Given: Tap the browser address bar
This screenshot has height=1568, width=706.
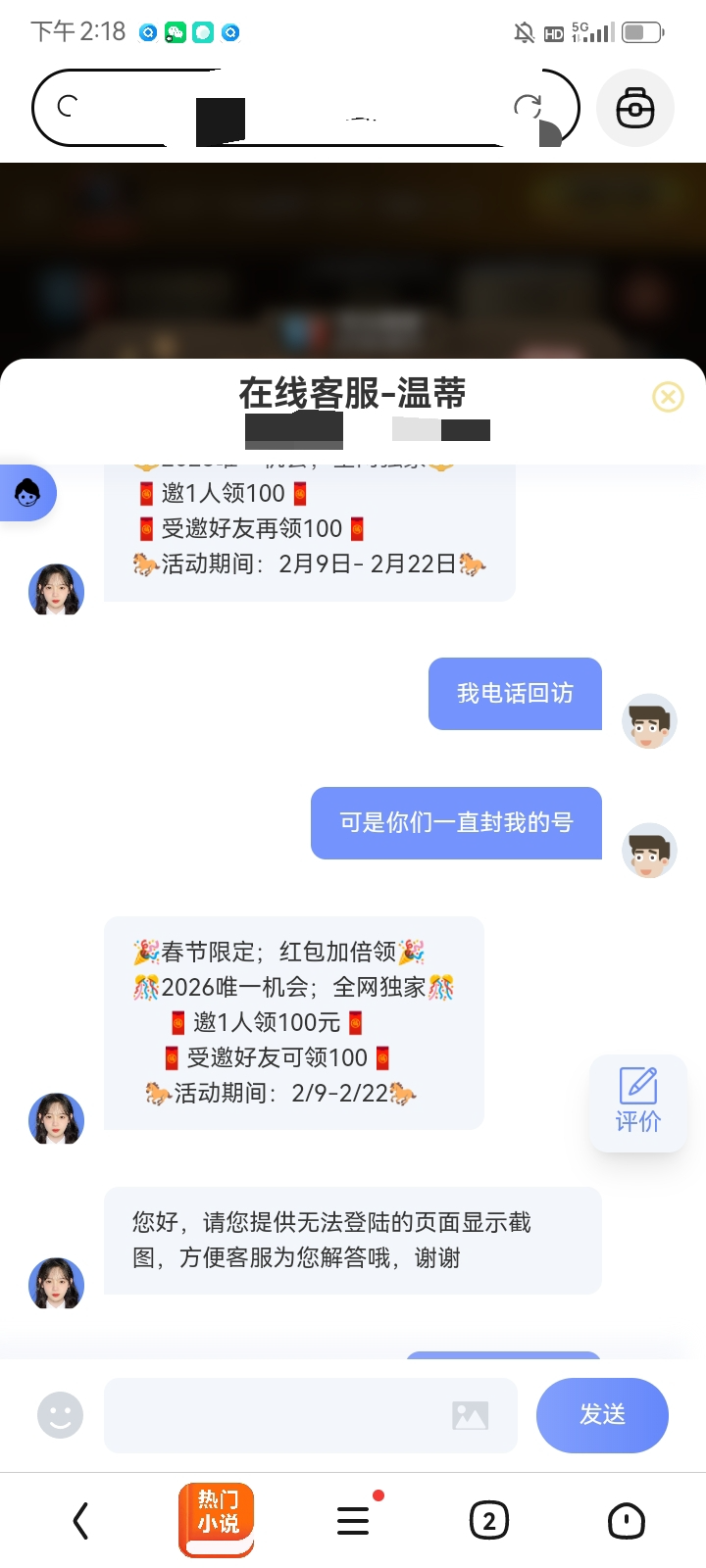Looking at the screenshot, I should click(294, 108).
